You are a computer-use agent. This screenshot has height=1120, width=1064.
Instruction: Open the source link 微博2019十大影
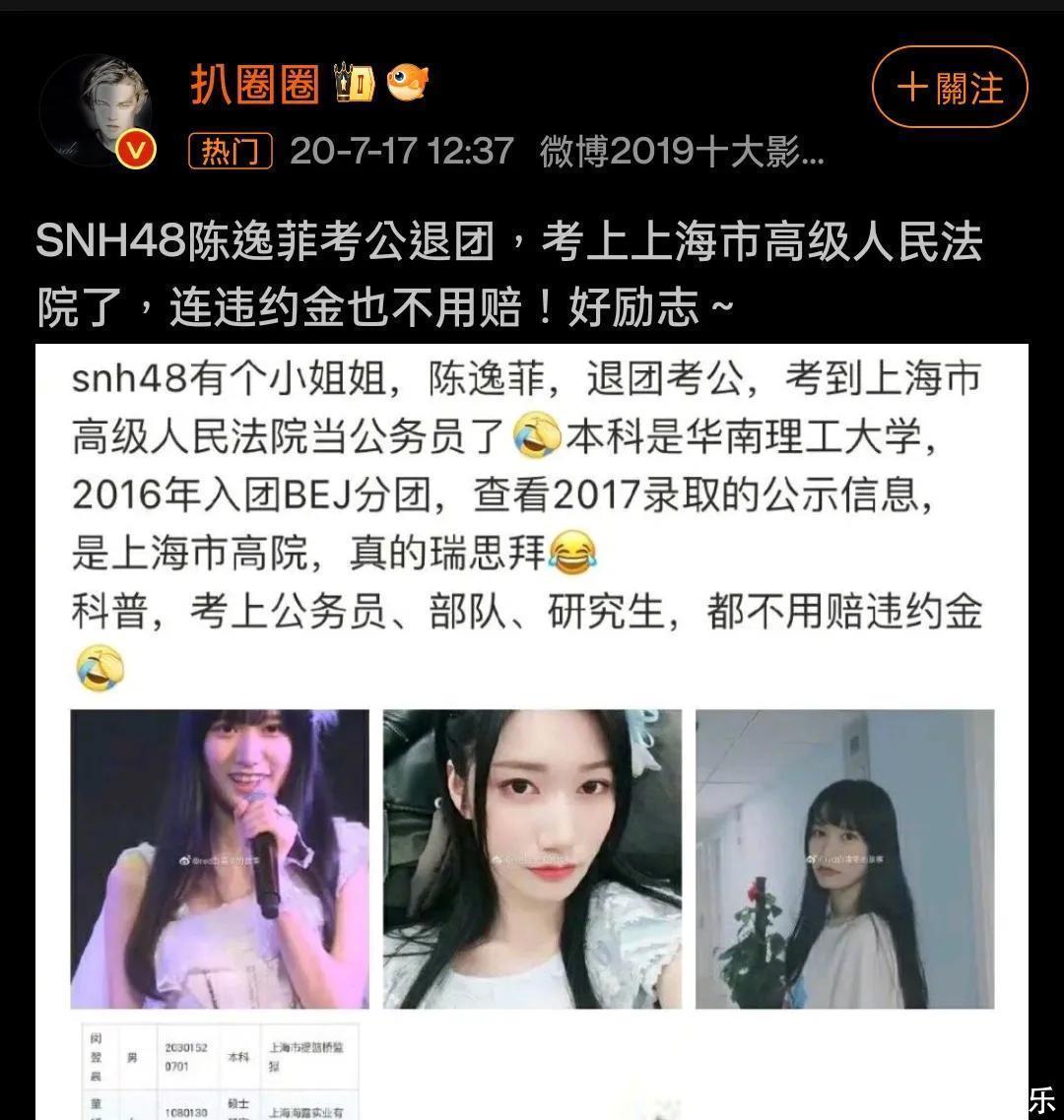(x=682, y=151)
